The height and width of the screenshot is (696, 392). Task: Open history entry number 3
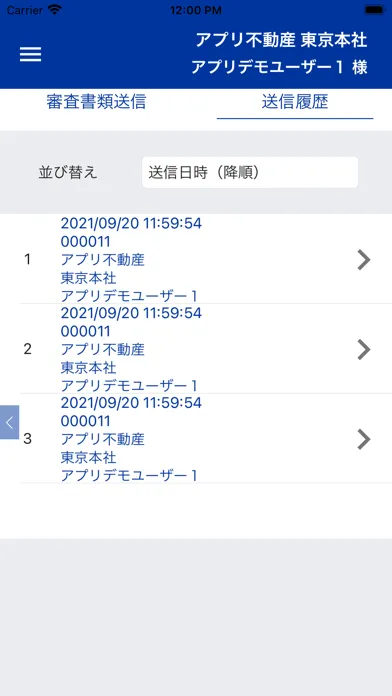click(x=196, y=439)
